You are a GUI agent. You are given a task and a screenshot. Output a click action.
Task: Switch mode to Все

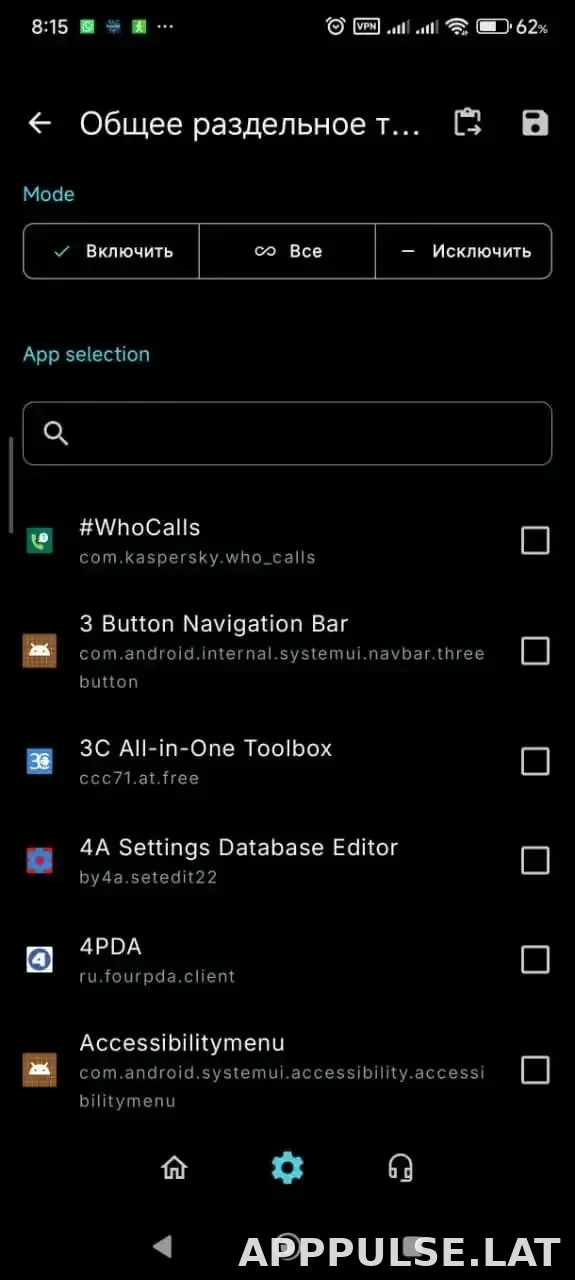pyautogui.click(x=287, y=251)
